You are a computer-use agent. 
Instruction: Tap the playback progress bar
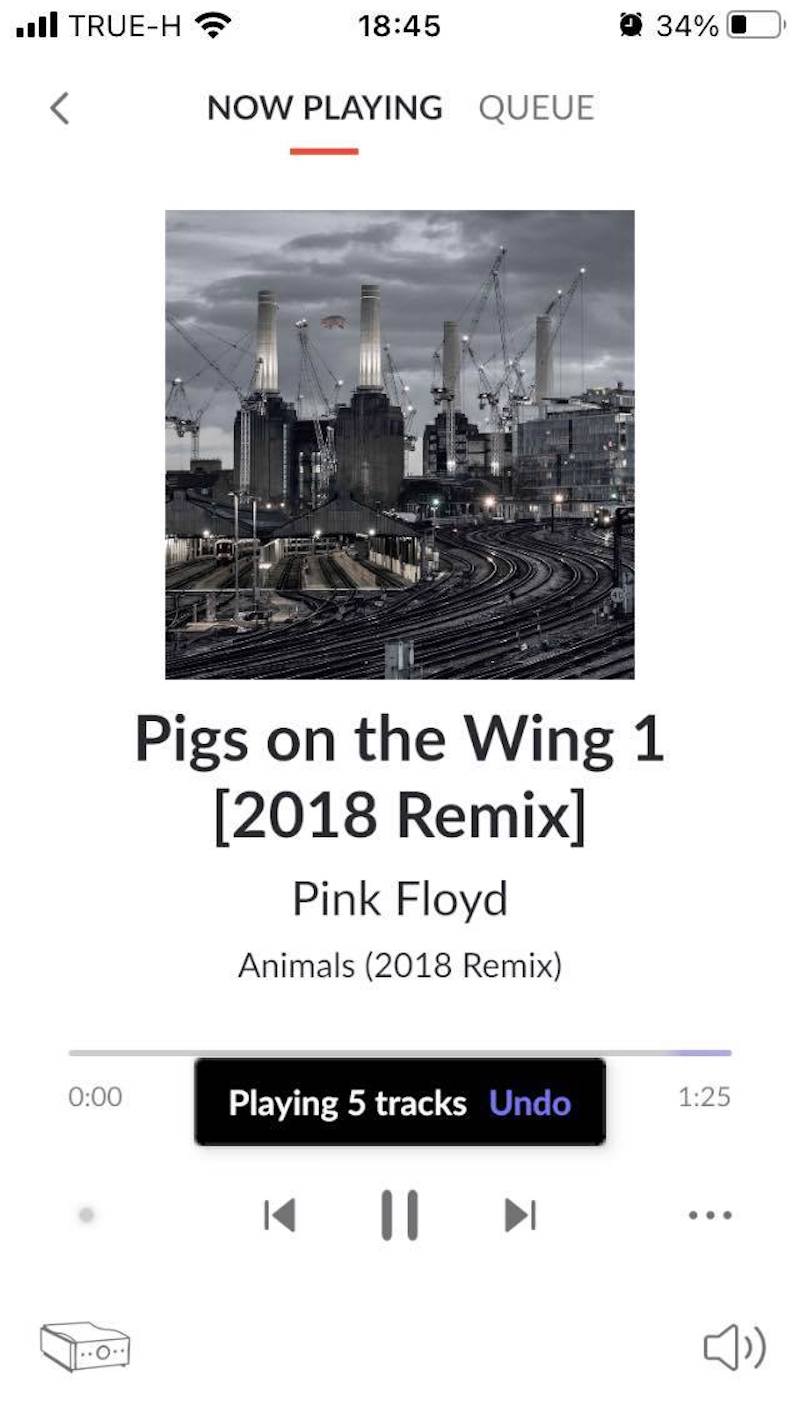tap(400, 1053)
